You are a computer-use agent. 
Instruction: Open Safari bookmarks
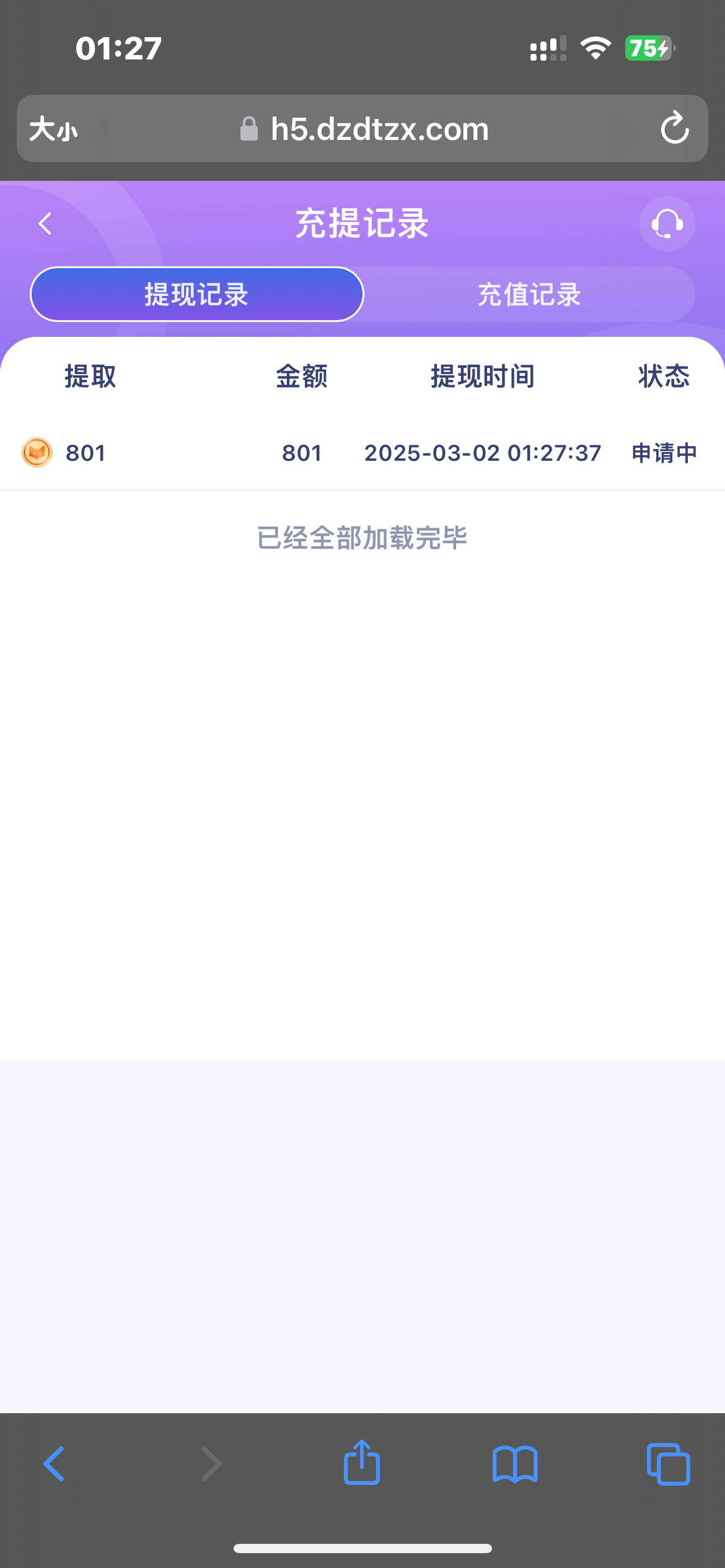[515, 1464]
